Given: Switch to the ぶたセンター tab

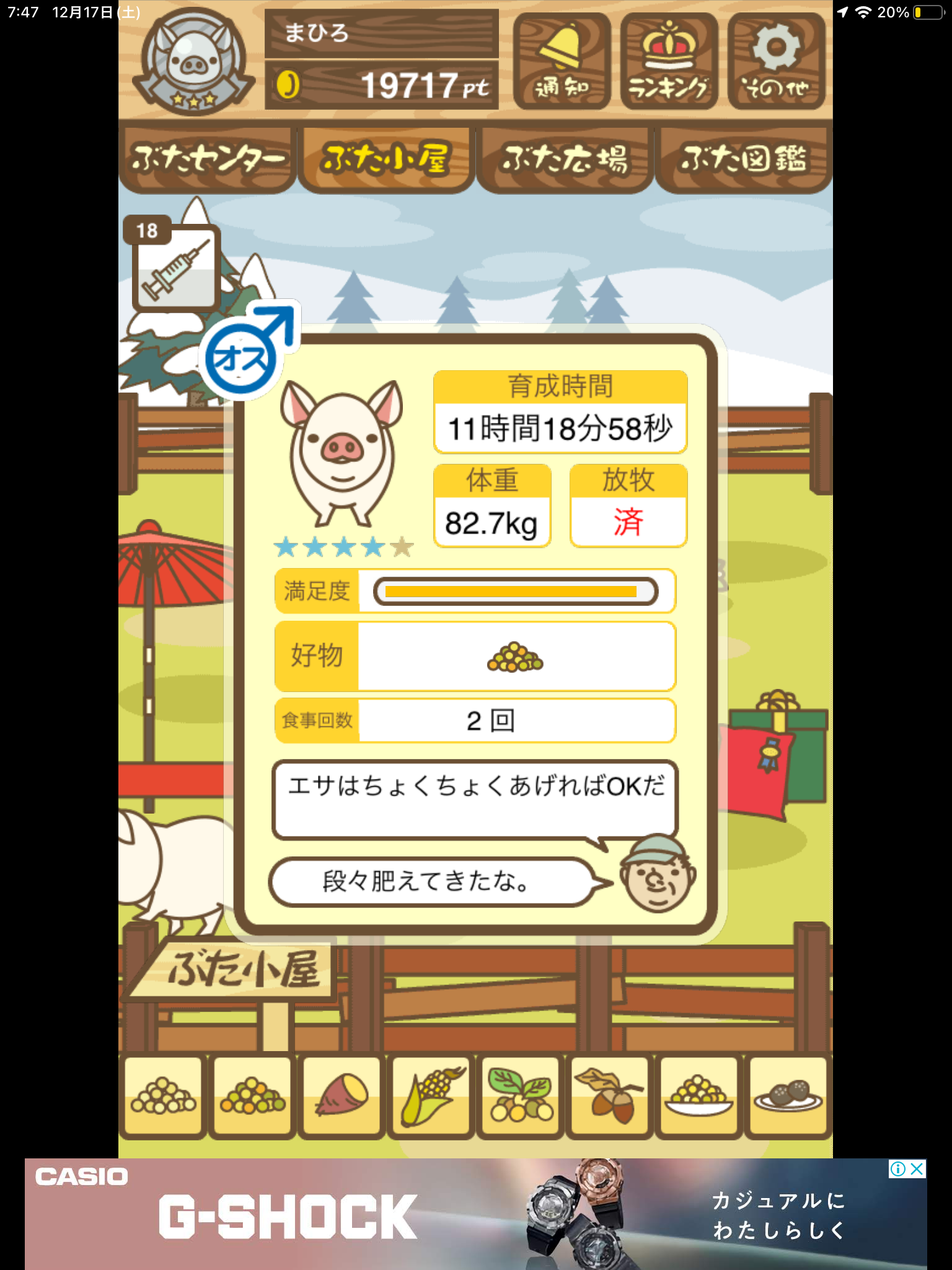Looking at the screenshot, I should pyautogui.click(x=207, y=159).
